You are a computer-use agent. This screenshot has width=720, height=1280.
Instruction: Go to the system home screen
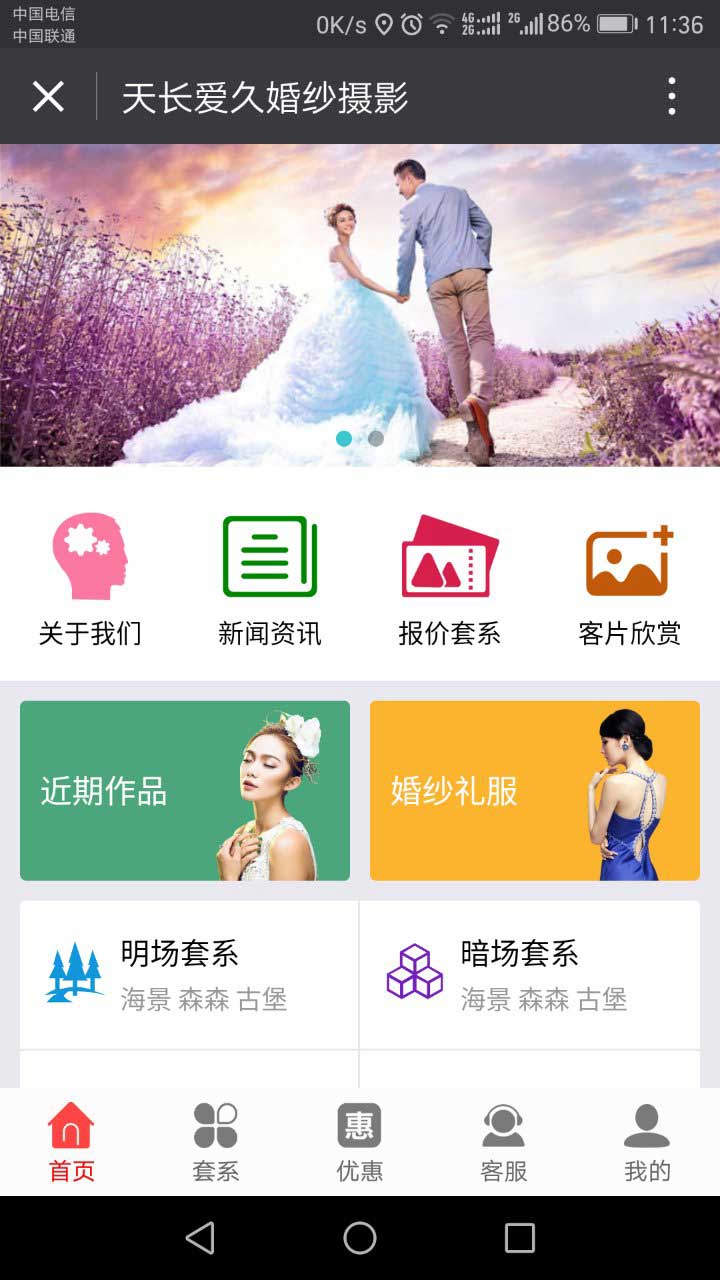[x=360, y=1238]
